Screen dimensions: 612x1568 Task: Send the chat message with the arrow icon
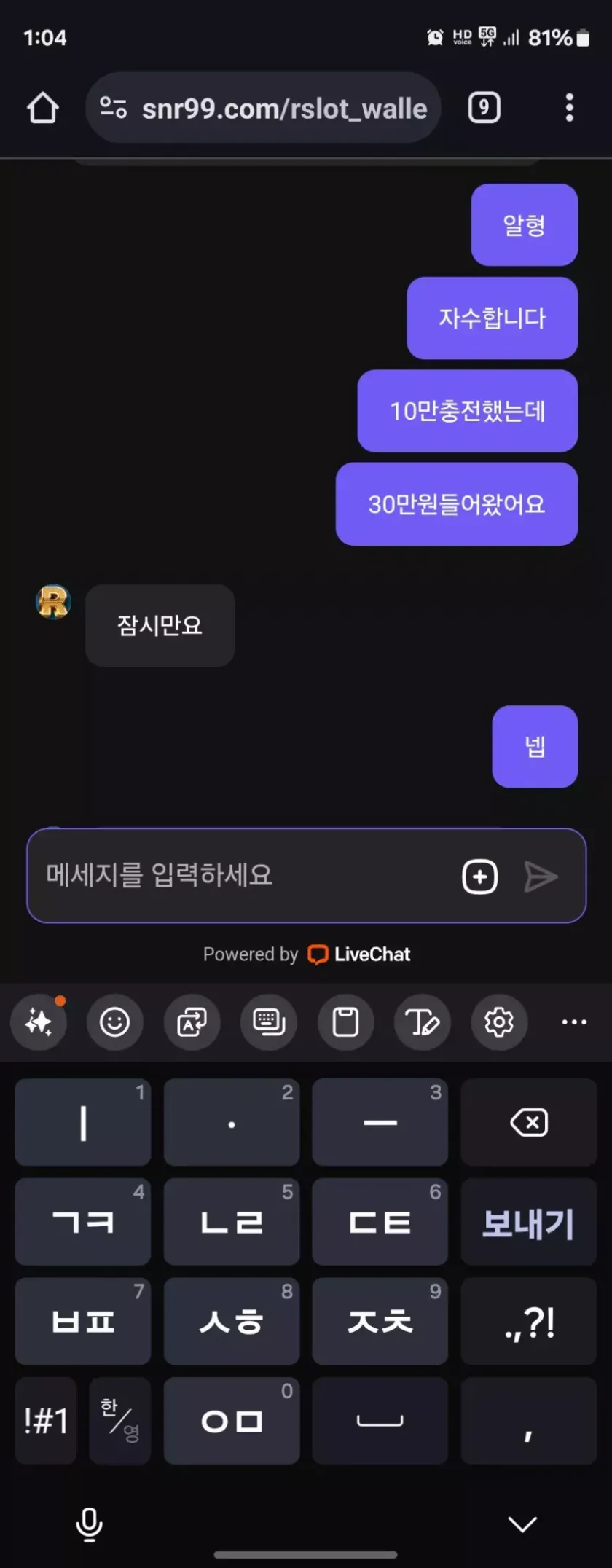click(541, 877)
